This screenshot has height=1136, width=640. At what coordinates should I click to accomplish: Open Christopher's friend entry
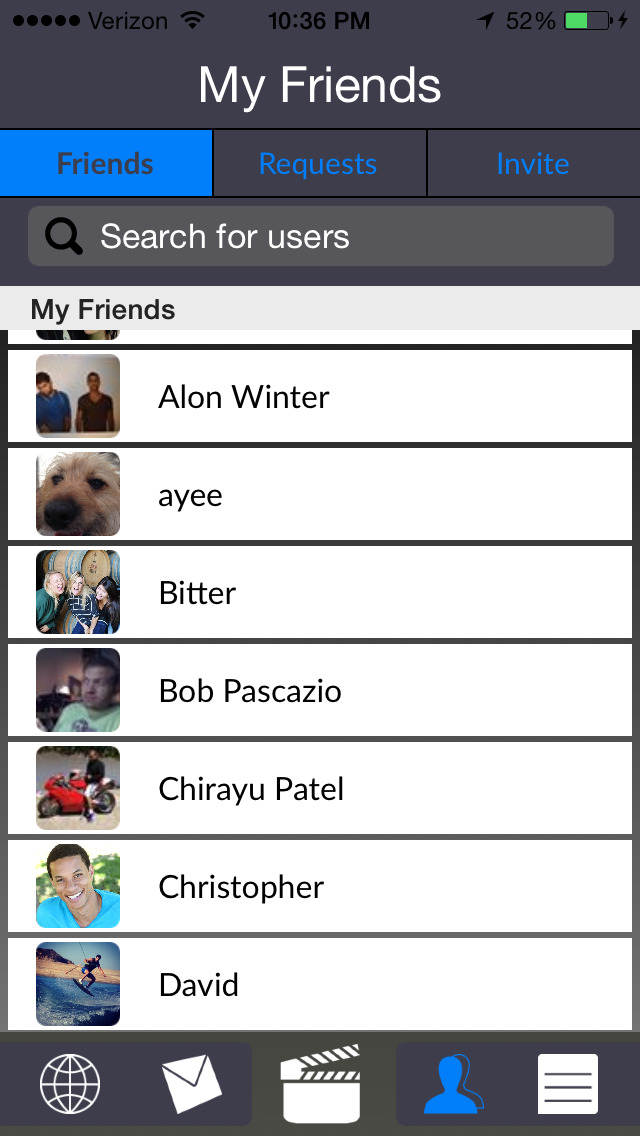pos(320,886)
